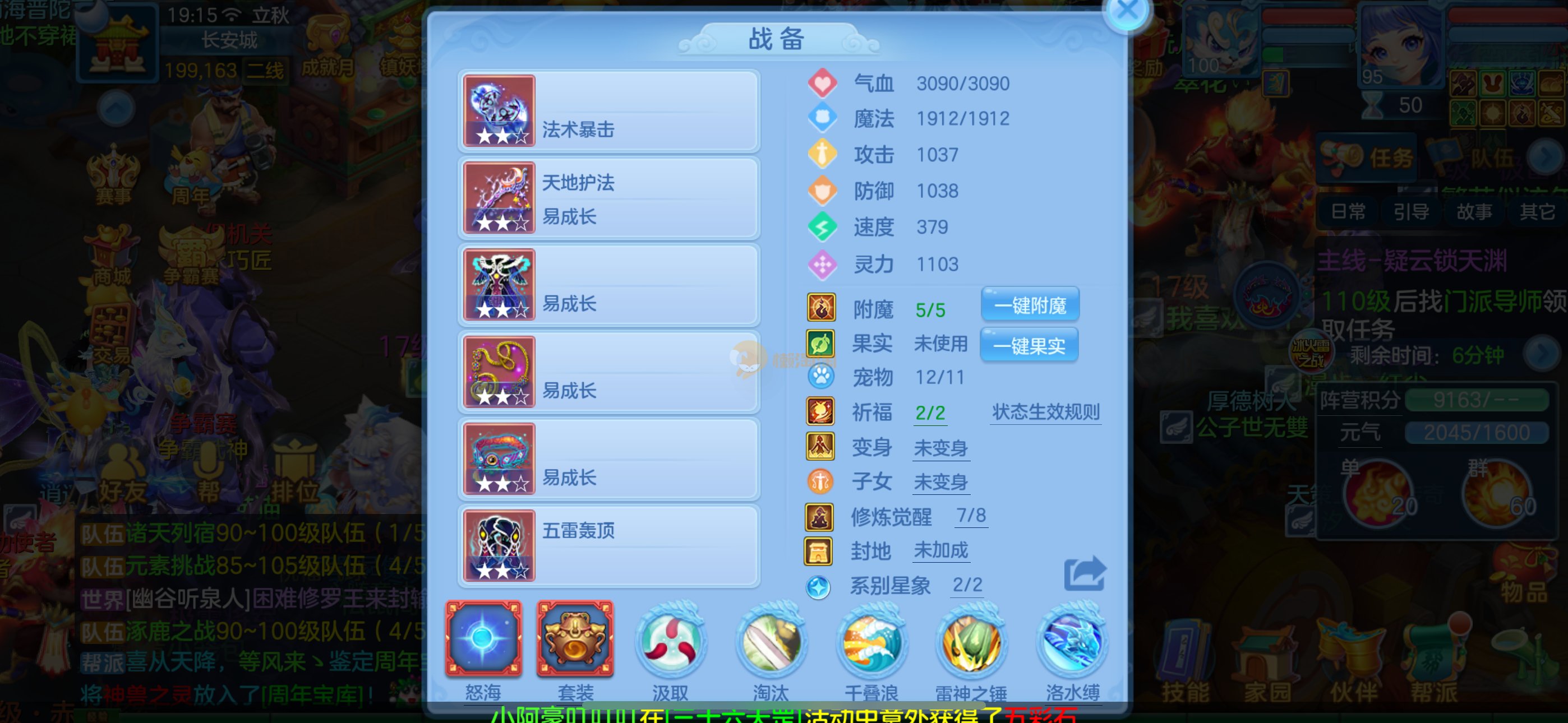1568x723 pixels.
Task: Open 变身 未变身 status link
Action: (x=940, y=448)
